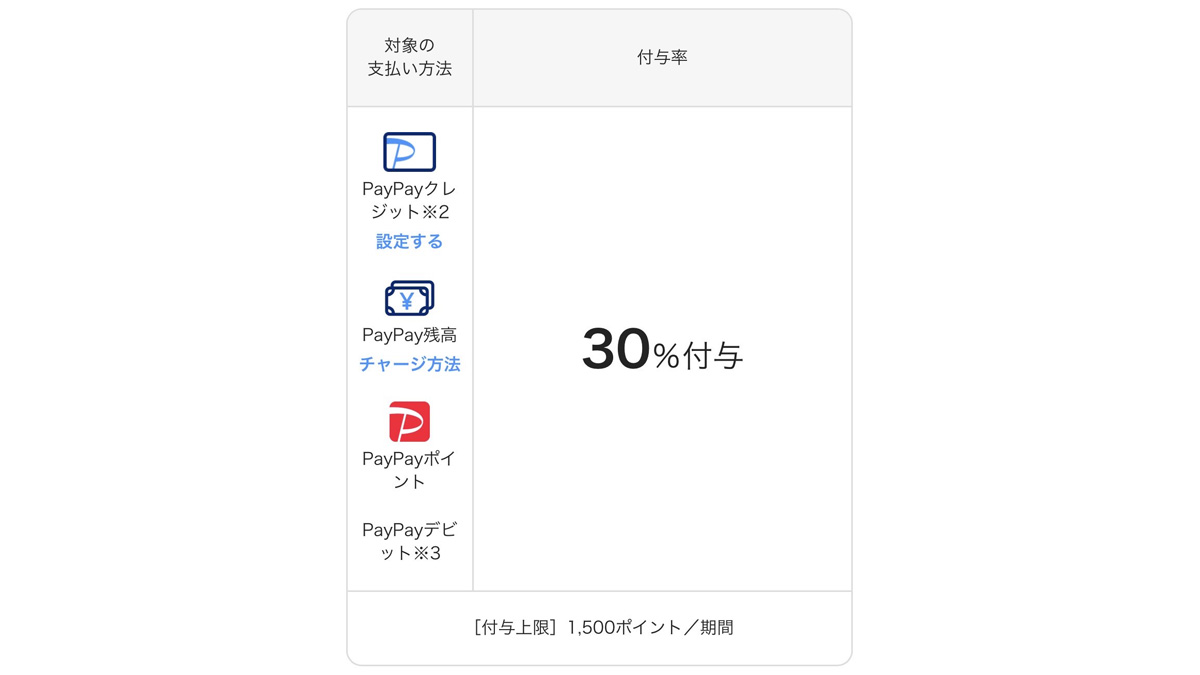Open the 設定する link under PayPayクレジット
Image resolution: width=1200 pixels, height=675 pixels.
click(409, 241)
